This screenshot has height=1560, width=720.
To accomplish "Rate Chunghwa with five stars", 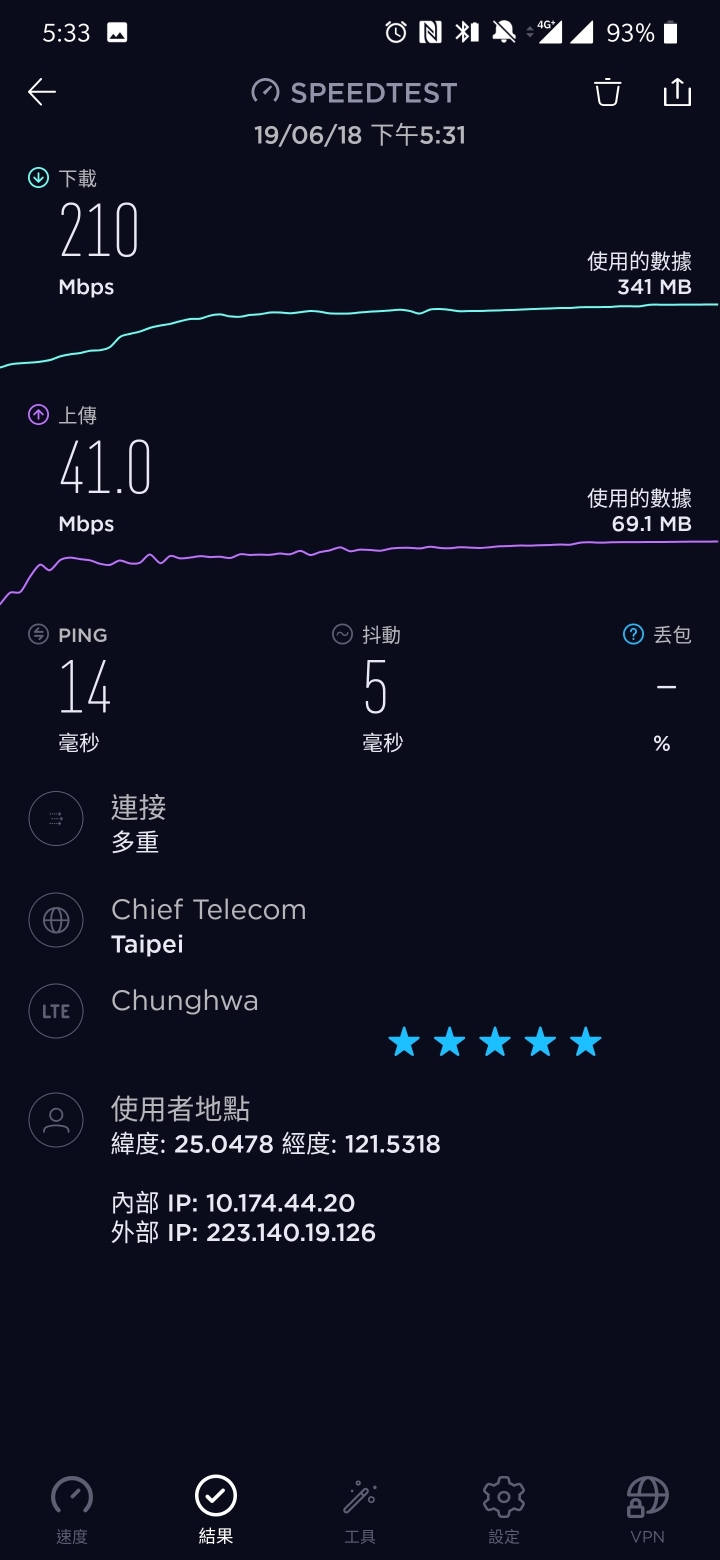I will pyautogui.click(x=586, y=1043).
